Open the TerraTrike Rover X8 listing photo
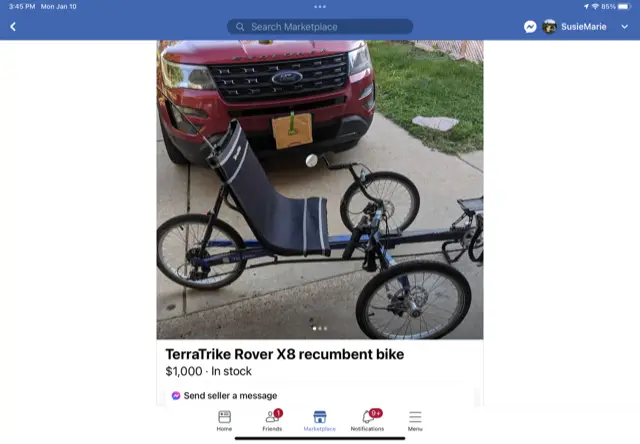 (320, 190)
